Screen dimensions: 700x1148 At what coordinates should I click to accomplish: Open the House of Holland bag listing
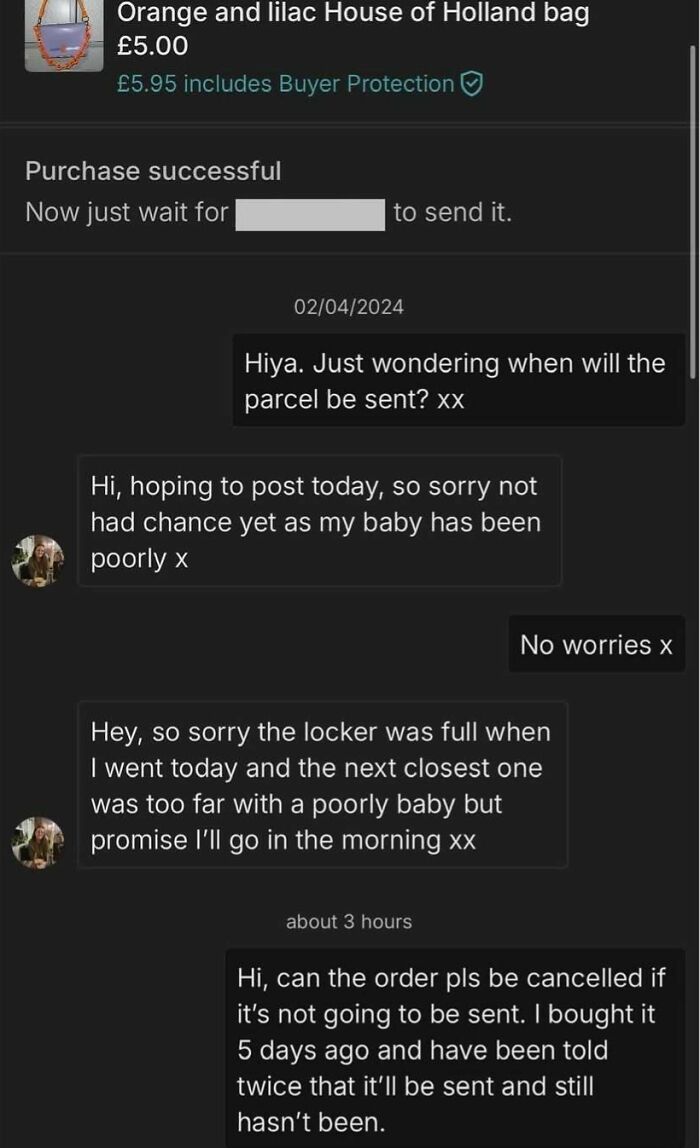coord(352,14)
